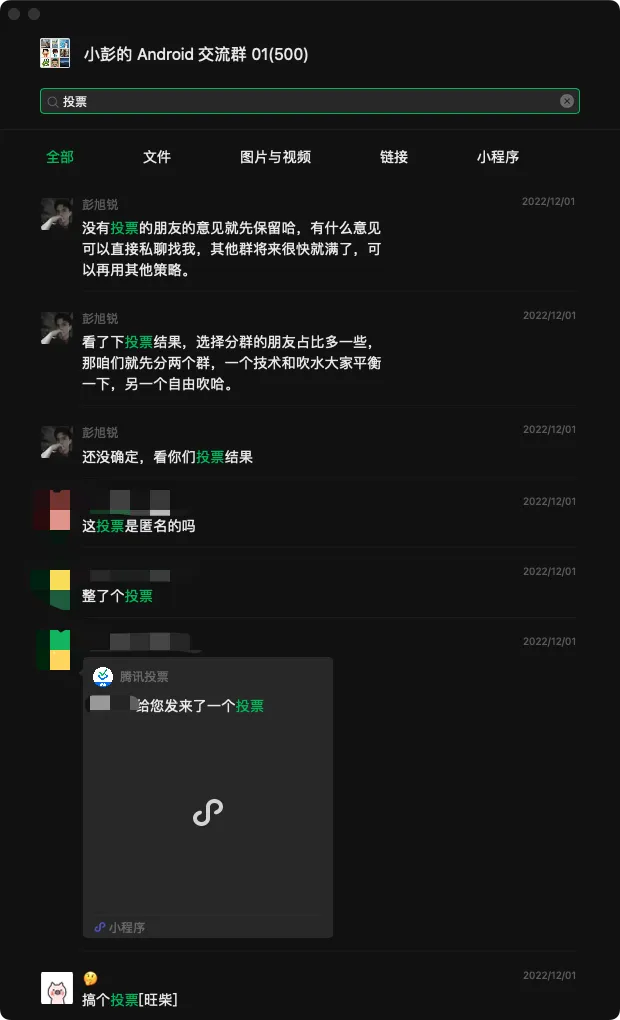This screenshot has width=620, height=1020.
Task: Switch to the 图片与视频 tab
Action: tap(275, 157)
